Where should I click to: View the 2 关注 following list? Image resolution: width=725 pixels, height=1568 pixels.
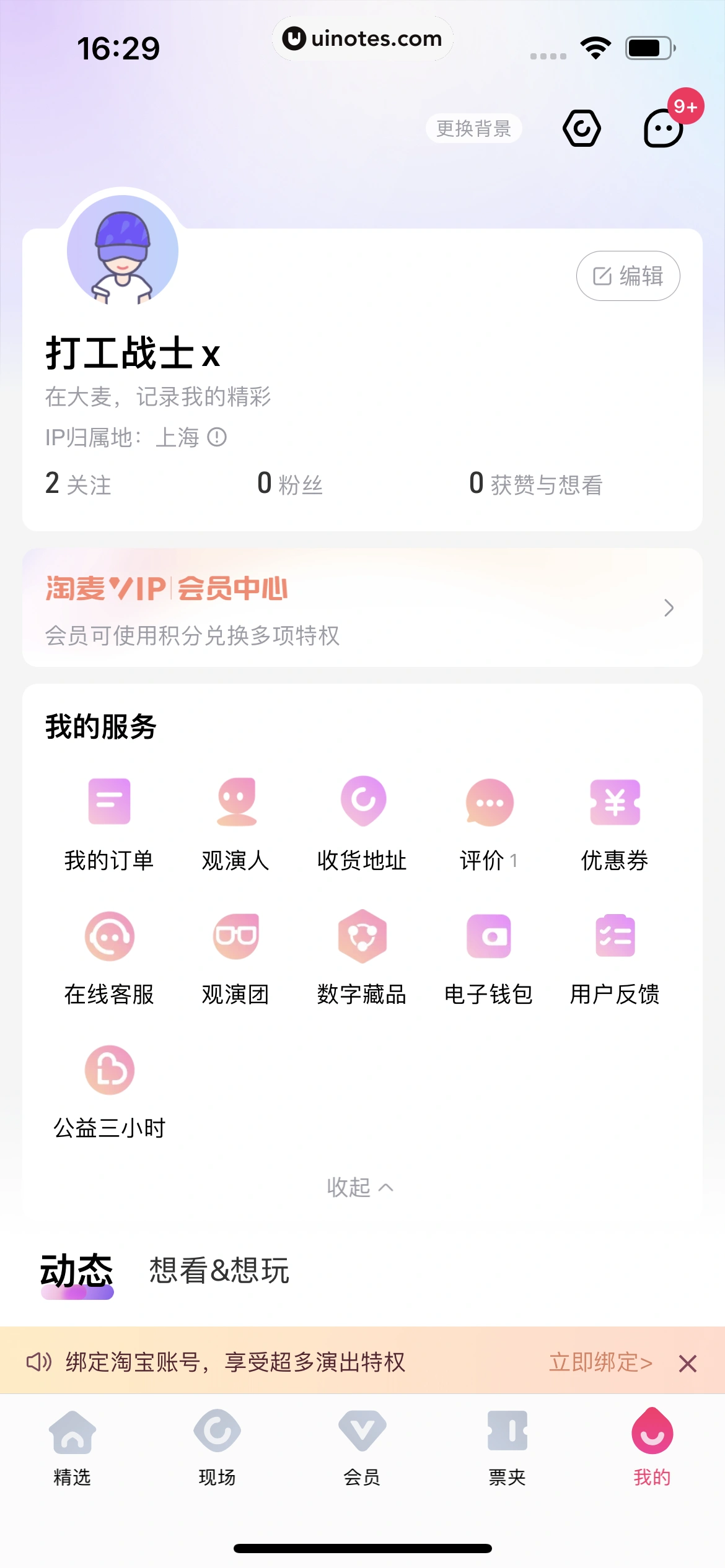coord(78,484)
